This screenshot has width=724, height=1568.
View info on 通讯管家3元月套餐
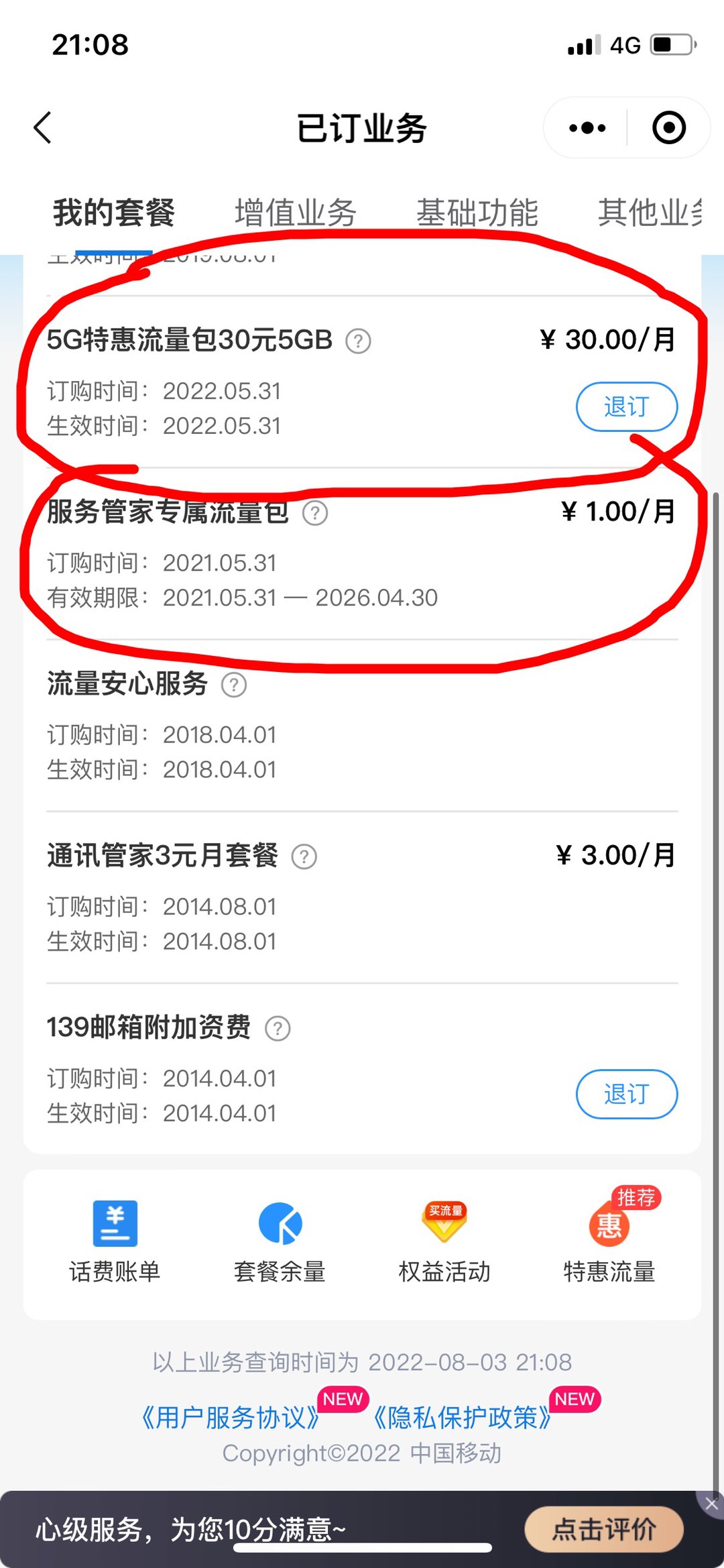(x=304, y=856)
